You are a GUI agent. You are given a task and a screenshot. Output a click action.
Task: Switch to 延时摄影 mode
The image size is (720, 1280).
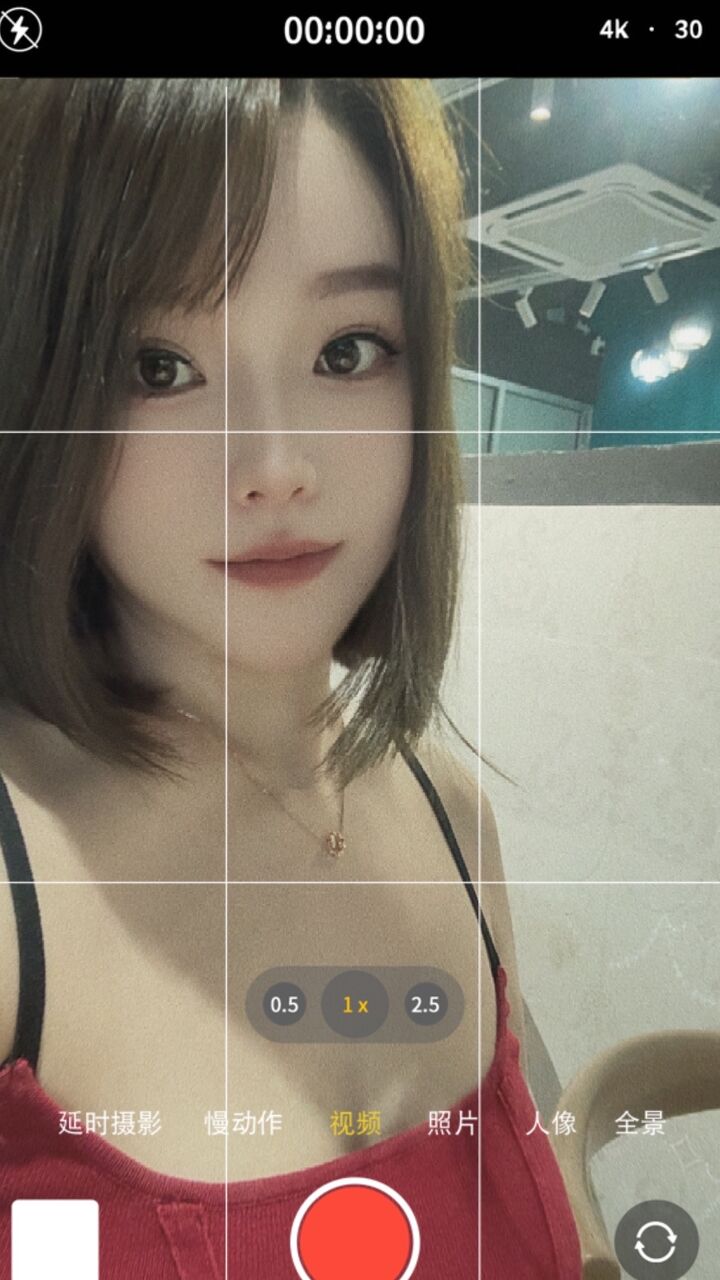coord(110,1123)
